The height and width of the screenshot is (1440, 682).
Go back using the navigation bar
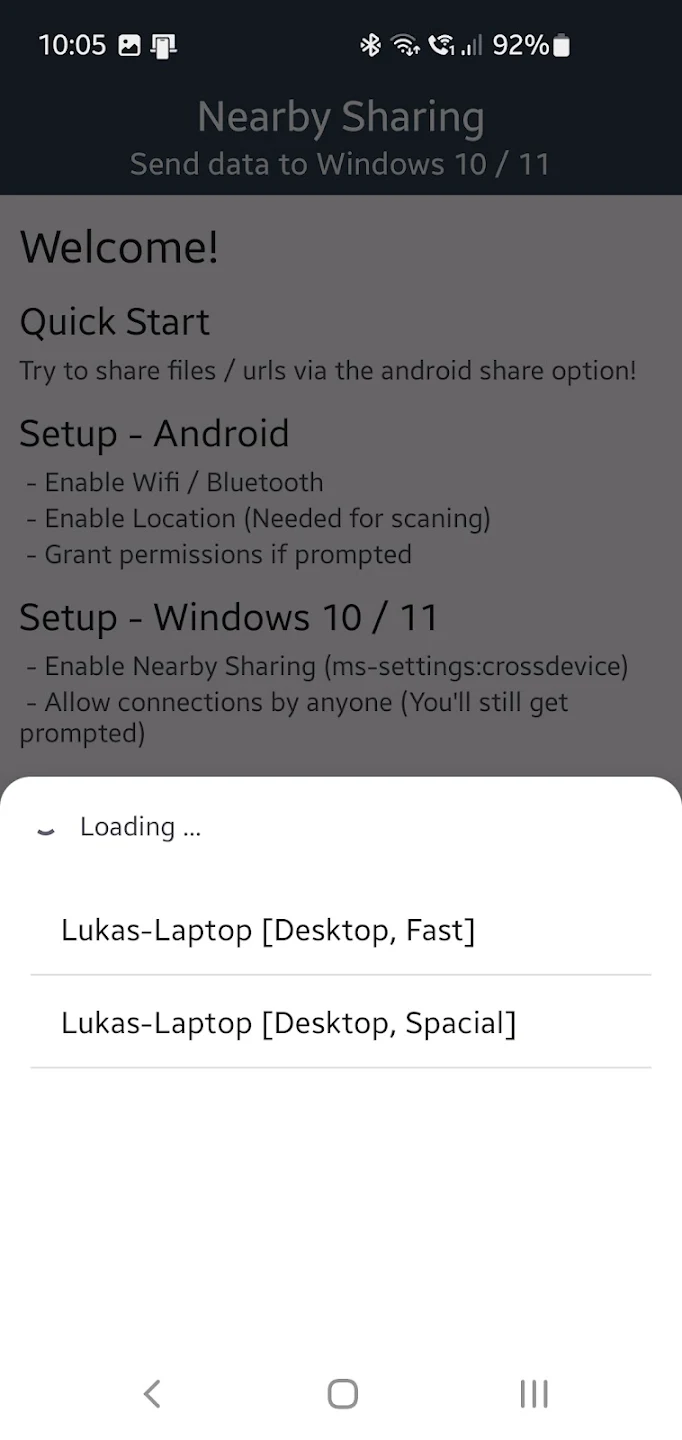point(151,1393)
